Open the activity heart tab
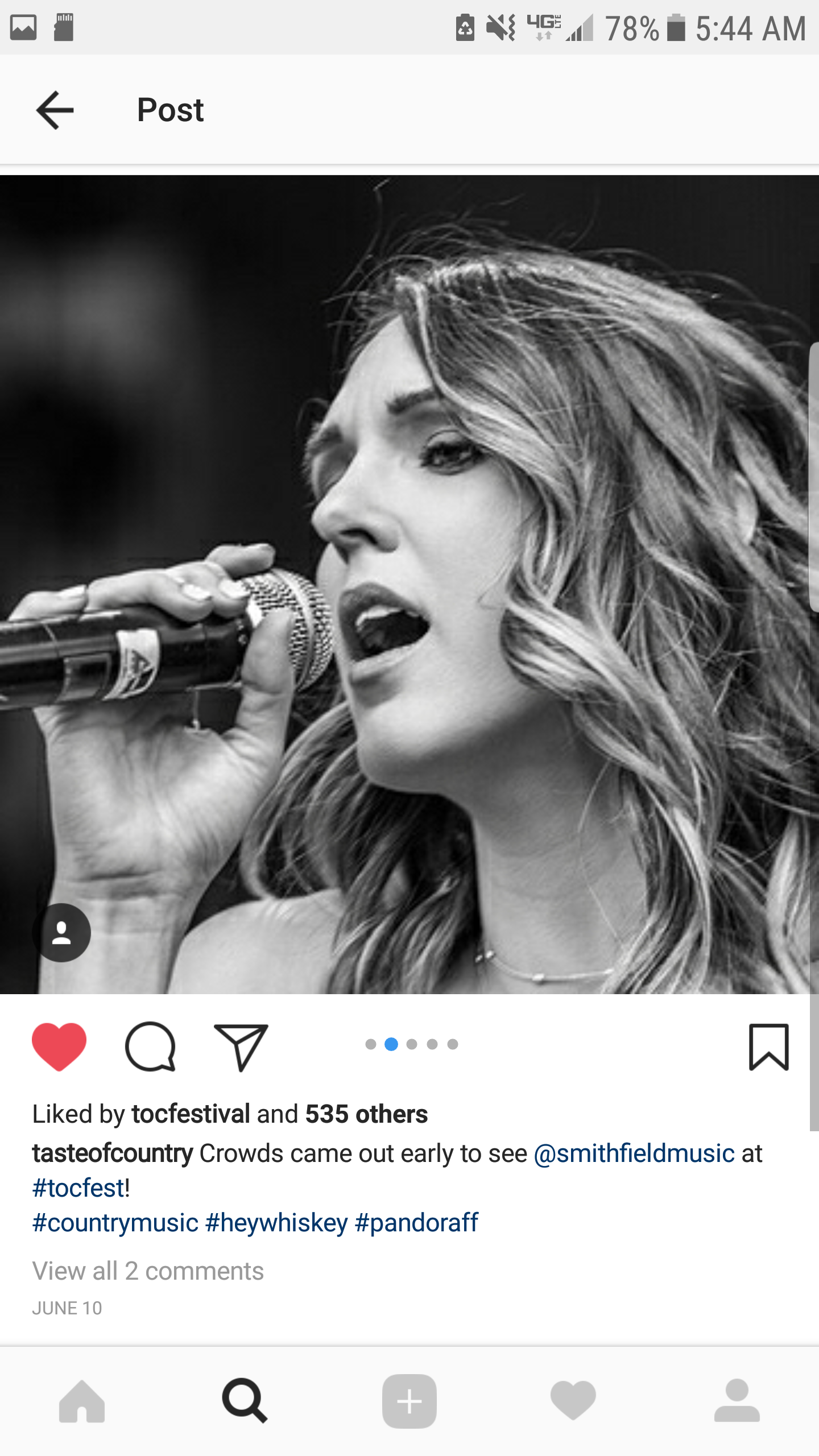Viewport: 819px width, 1456px height. [x=573, y=1400]
